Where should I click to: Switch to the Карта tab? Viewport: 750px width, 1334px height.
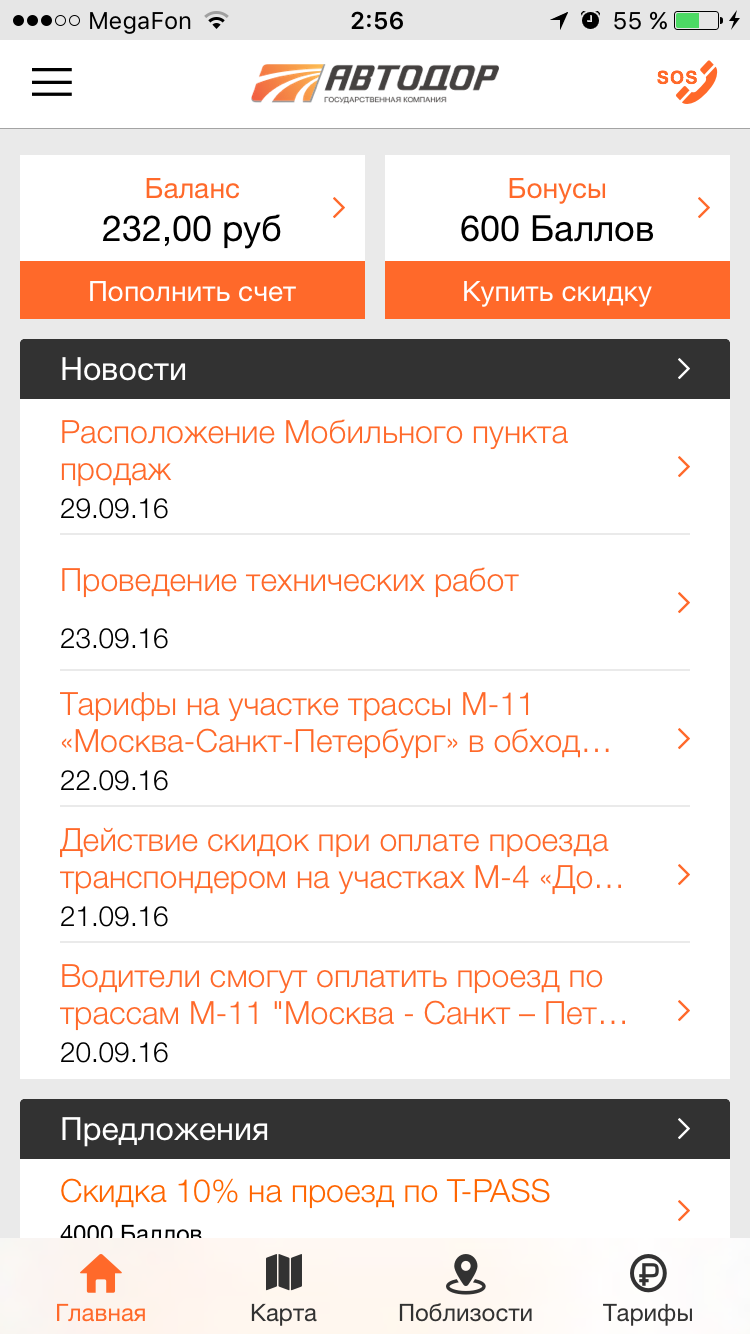pos(283,1289)
